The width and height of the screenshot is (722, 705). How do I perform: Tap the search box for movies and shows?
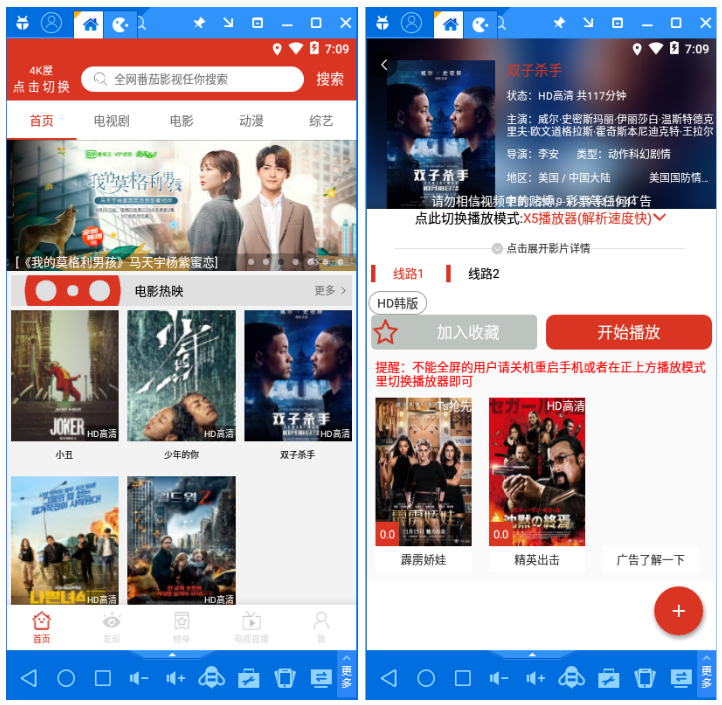click(x=193, y=79)
